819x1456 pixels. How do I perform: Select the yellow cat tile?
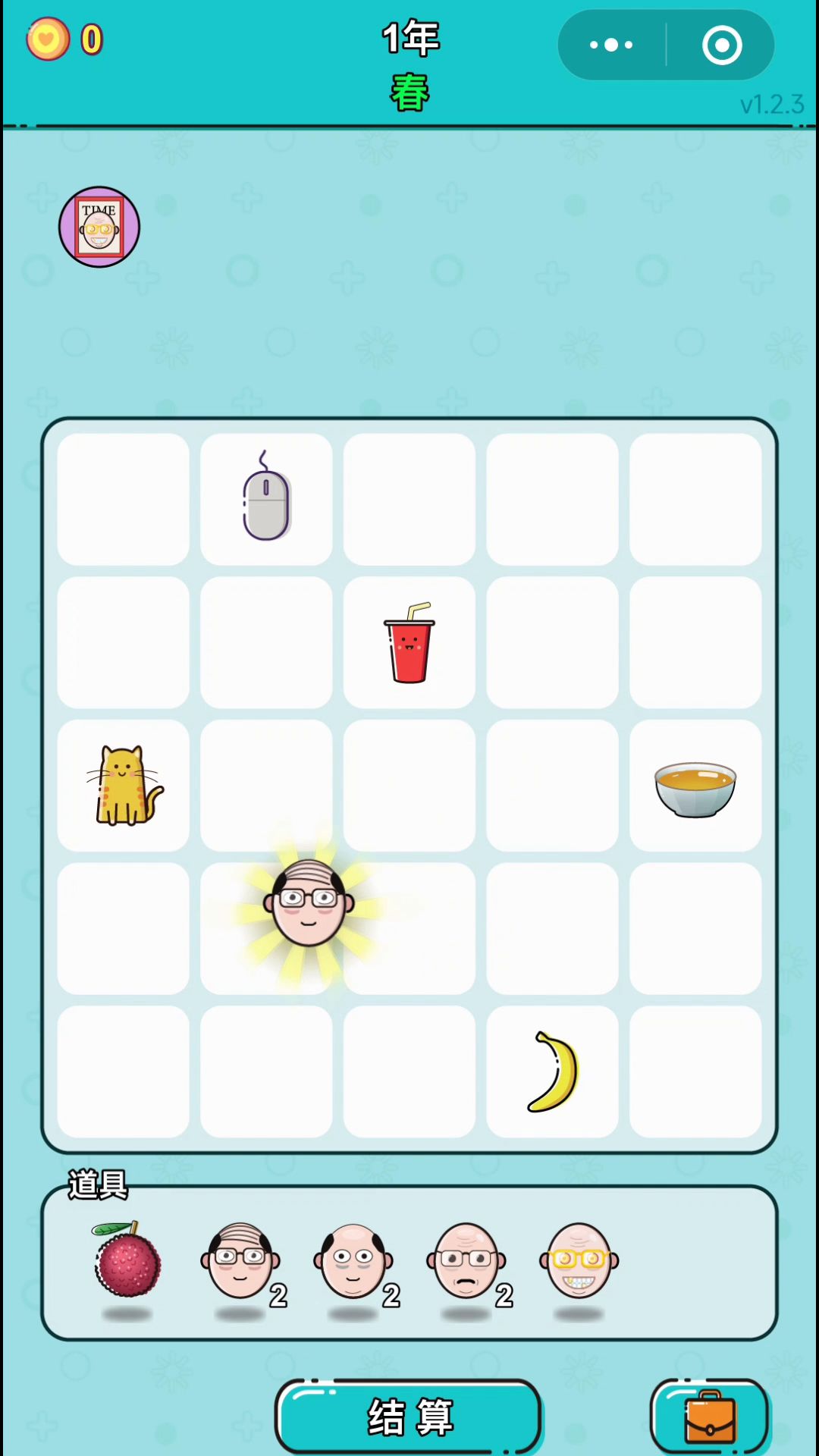[124, 786]
